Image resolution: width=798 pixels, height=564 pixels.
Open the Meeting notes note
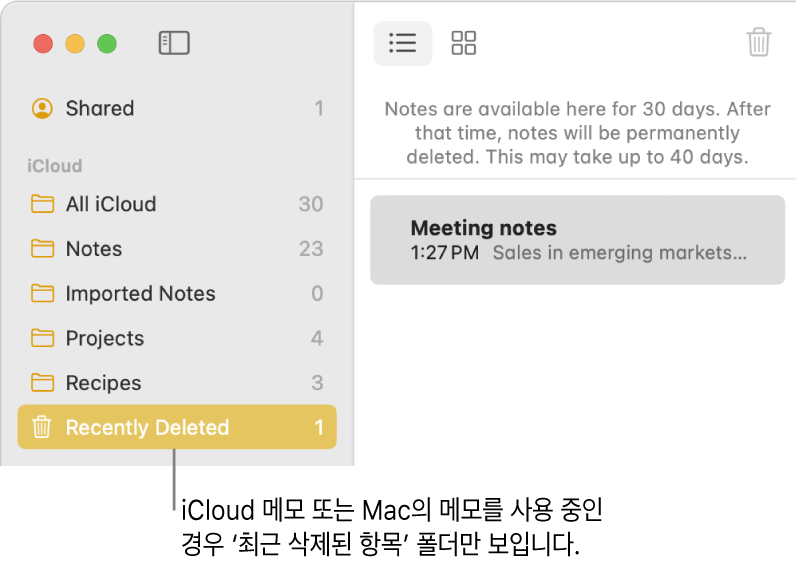(577, 240)
